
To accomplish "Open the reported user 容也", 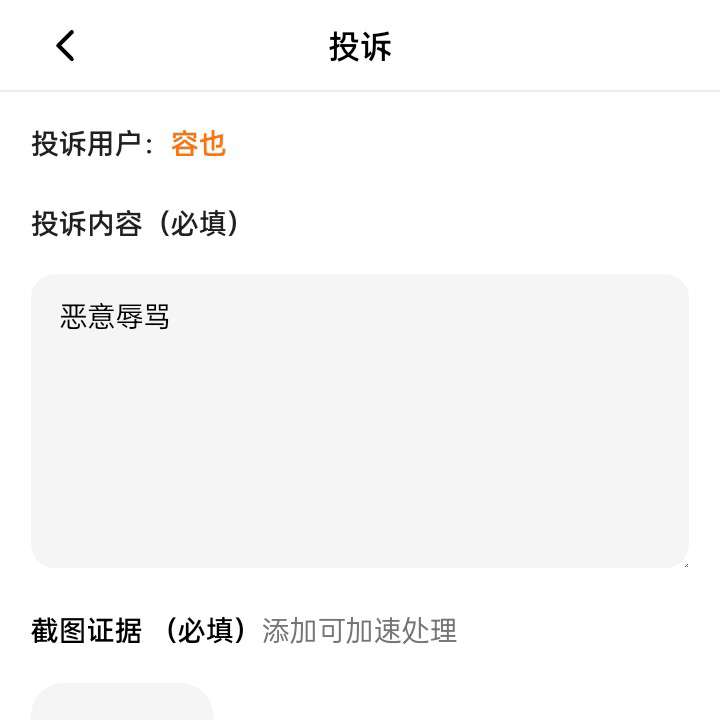I will [x=198, y=144].
